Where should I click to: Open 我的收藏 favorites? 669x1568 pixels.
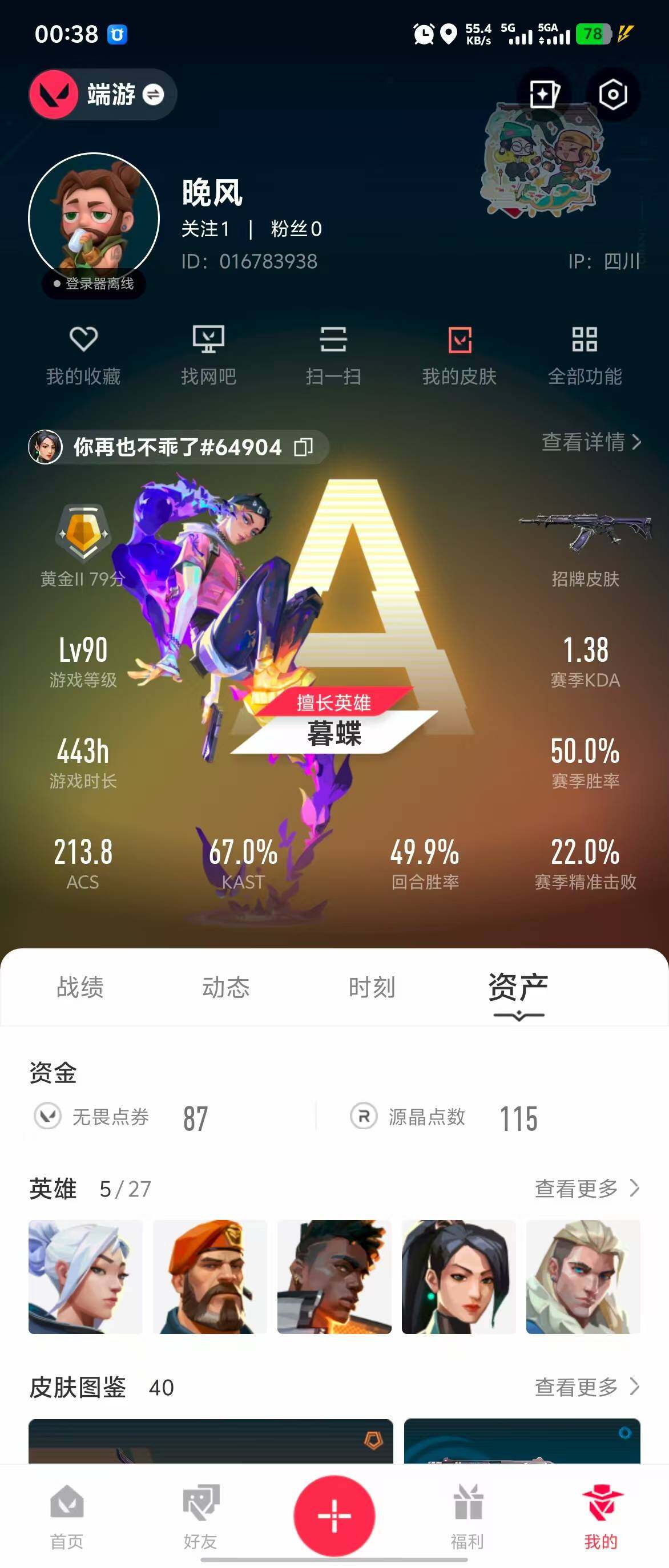tap(83, 355)
